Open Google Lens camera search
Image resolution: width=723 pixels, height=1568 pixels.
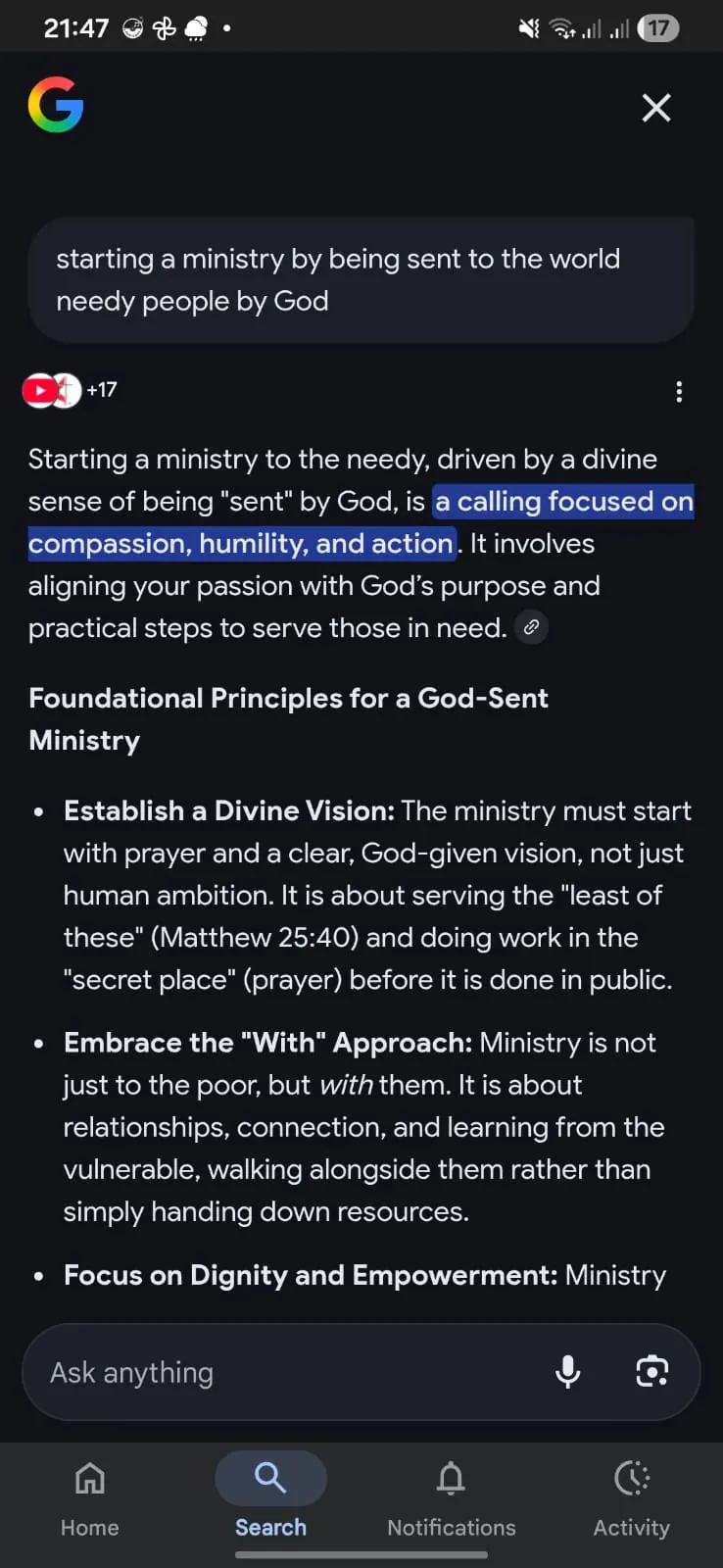click(651, 1372)
